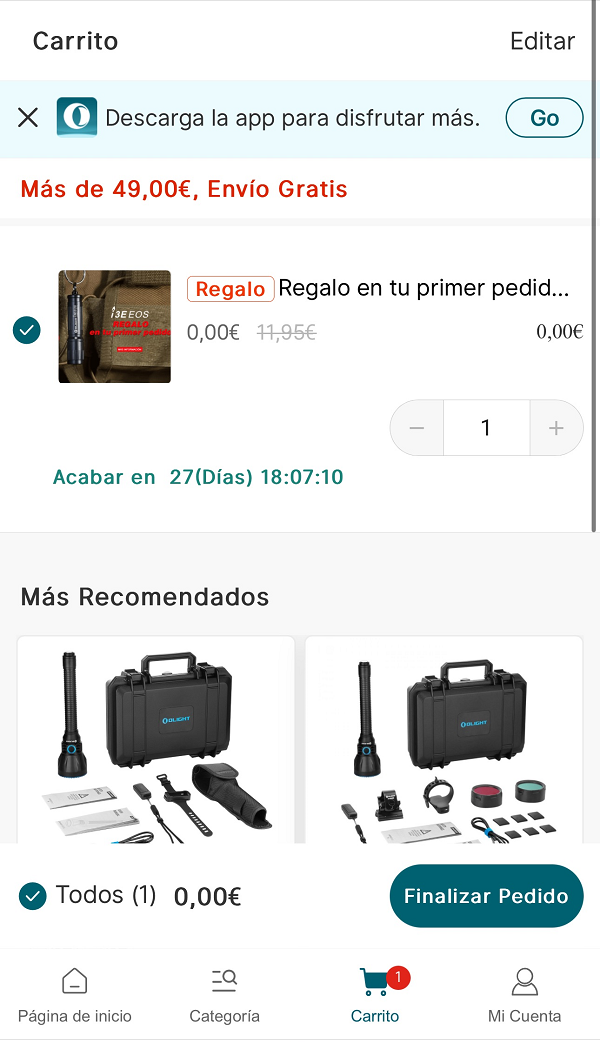Tap Editar to edit the cart
Viewport: 602px width, 1042px height.
pyautogui.click(x=542, y=41)
